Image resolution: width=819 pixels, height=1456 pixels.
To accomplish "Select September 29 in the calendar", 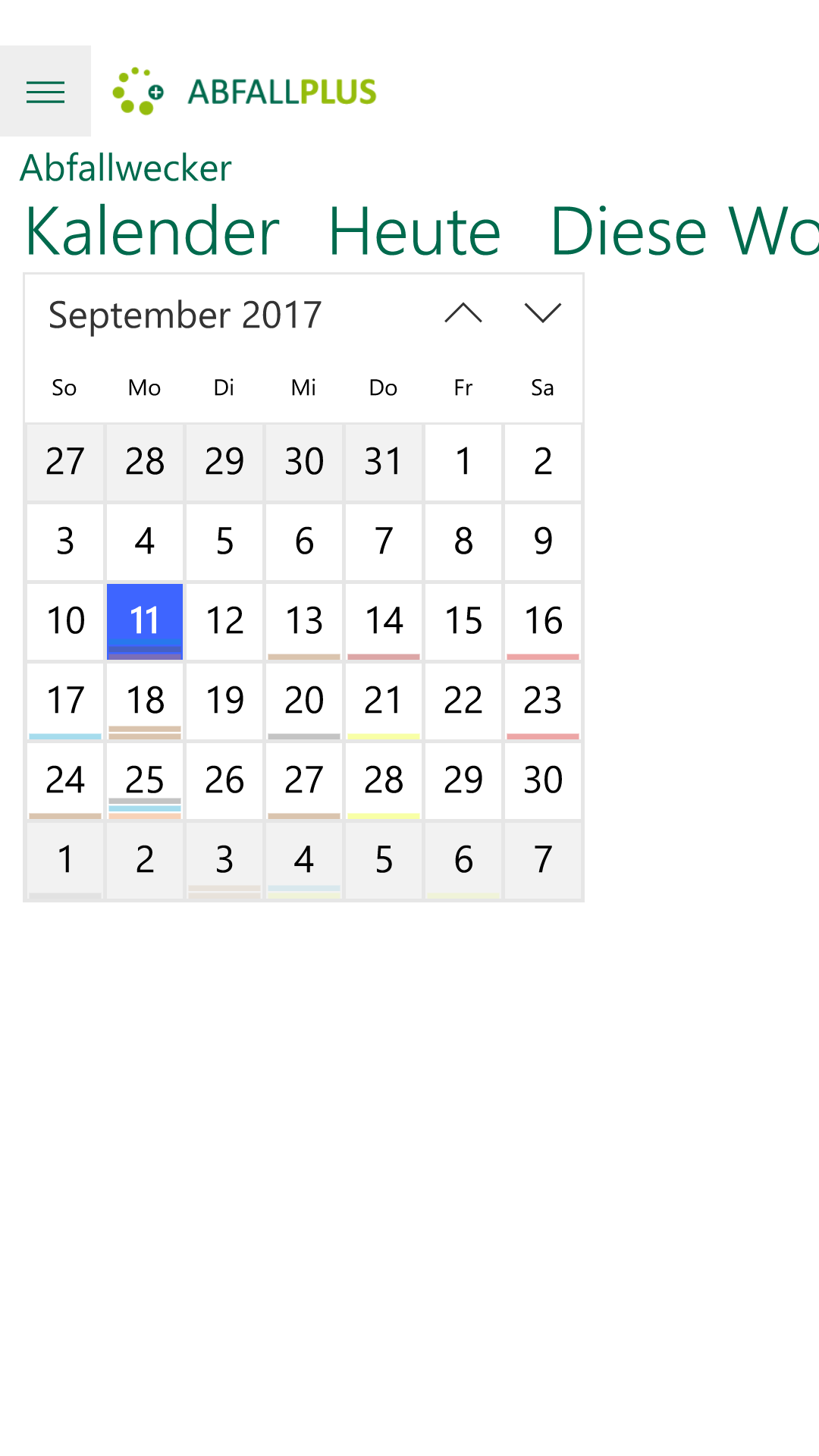I will pyautogui.click(x=463, y=780).
